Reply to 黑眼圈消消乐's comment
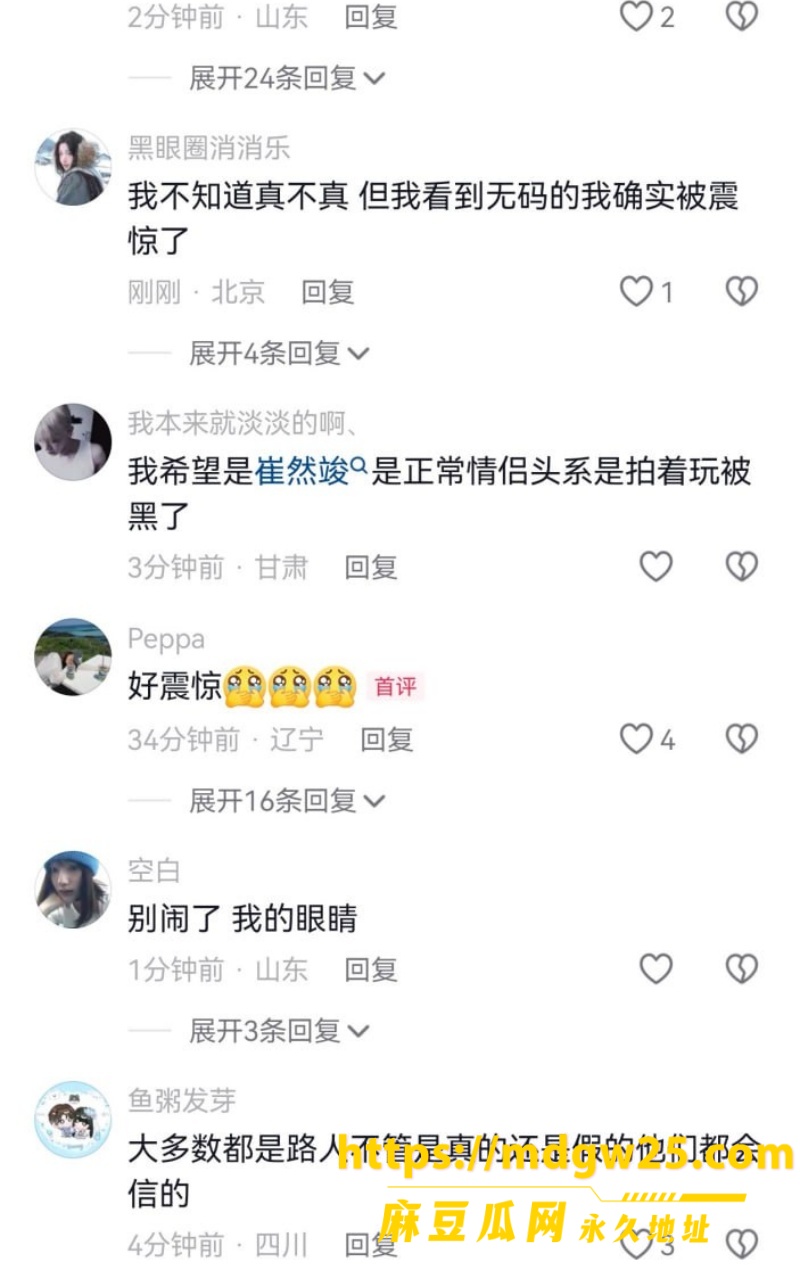This screenshot has width=800, height=1280. [x=328, y=292]
